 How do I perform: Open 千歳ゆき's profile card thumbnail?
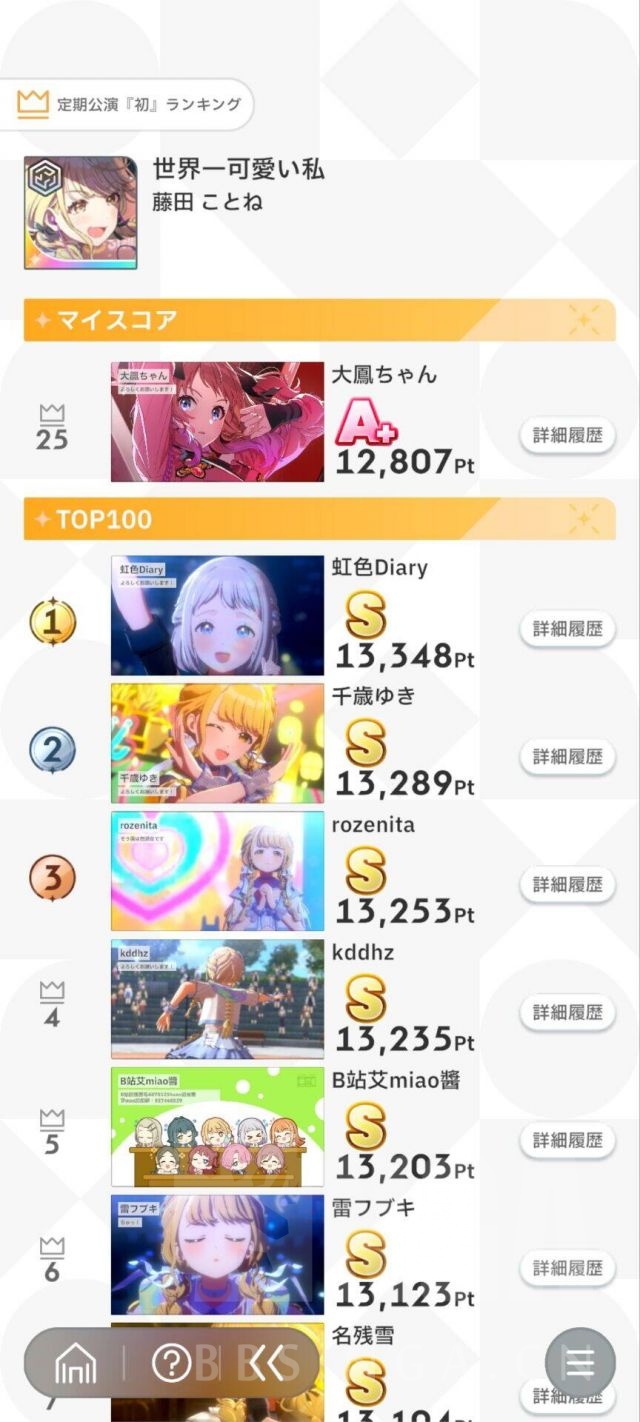click(217, 744)
